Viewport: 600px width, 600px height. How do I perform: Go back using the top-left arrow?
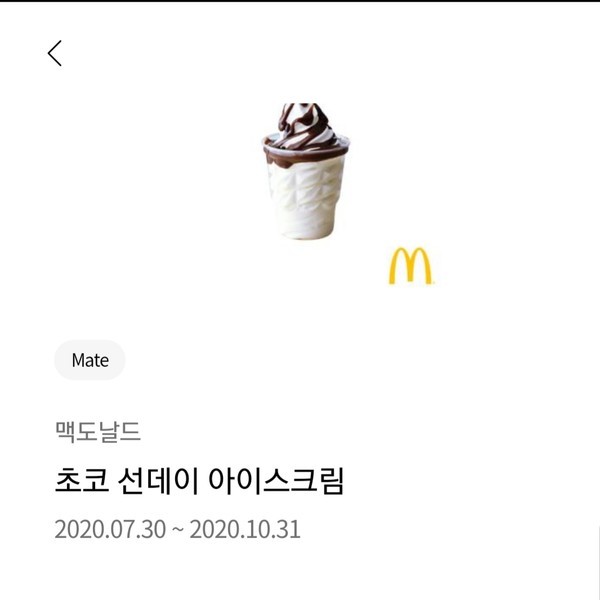click(x=55, y=54)
